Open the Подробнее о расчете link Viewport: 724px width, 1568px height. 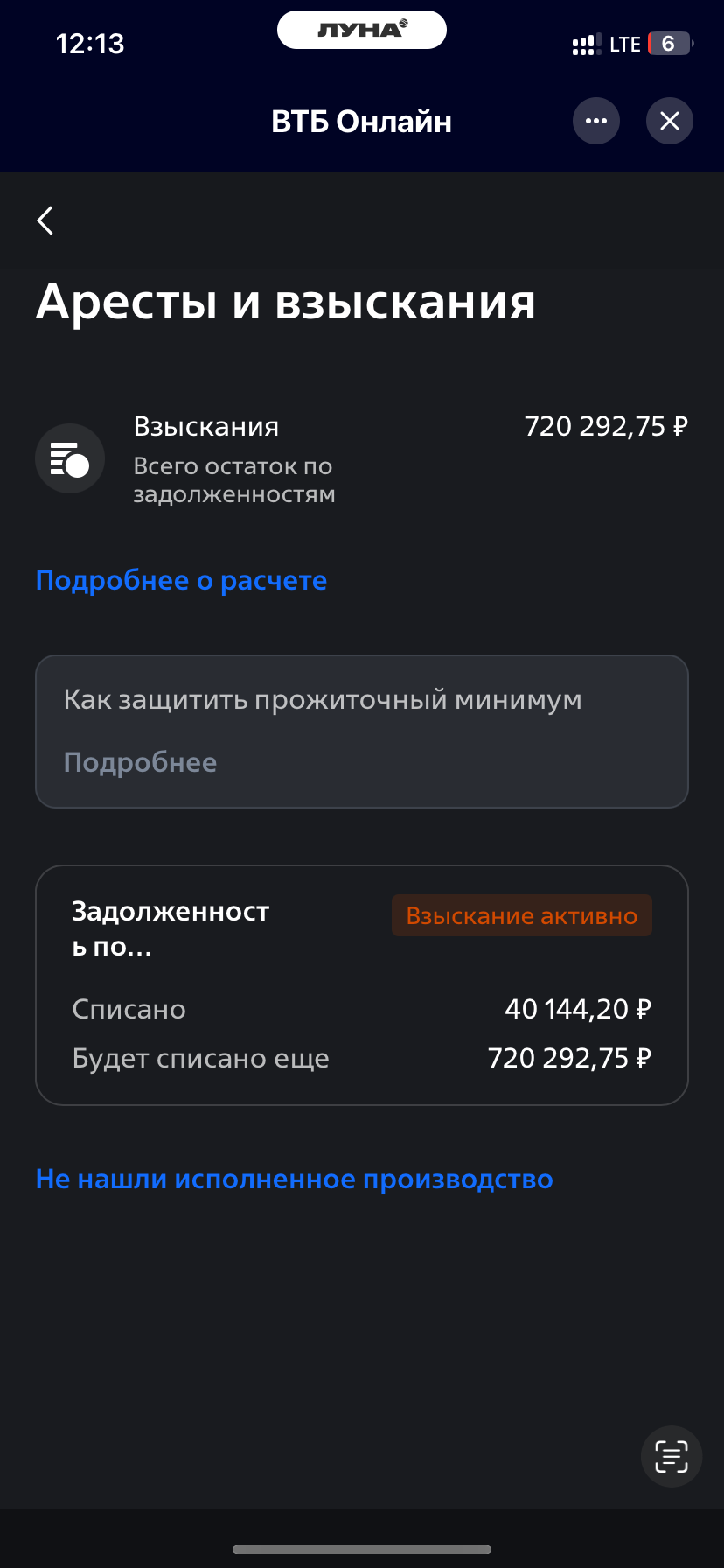pyautogui.click(x=181, y=581)
